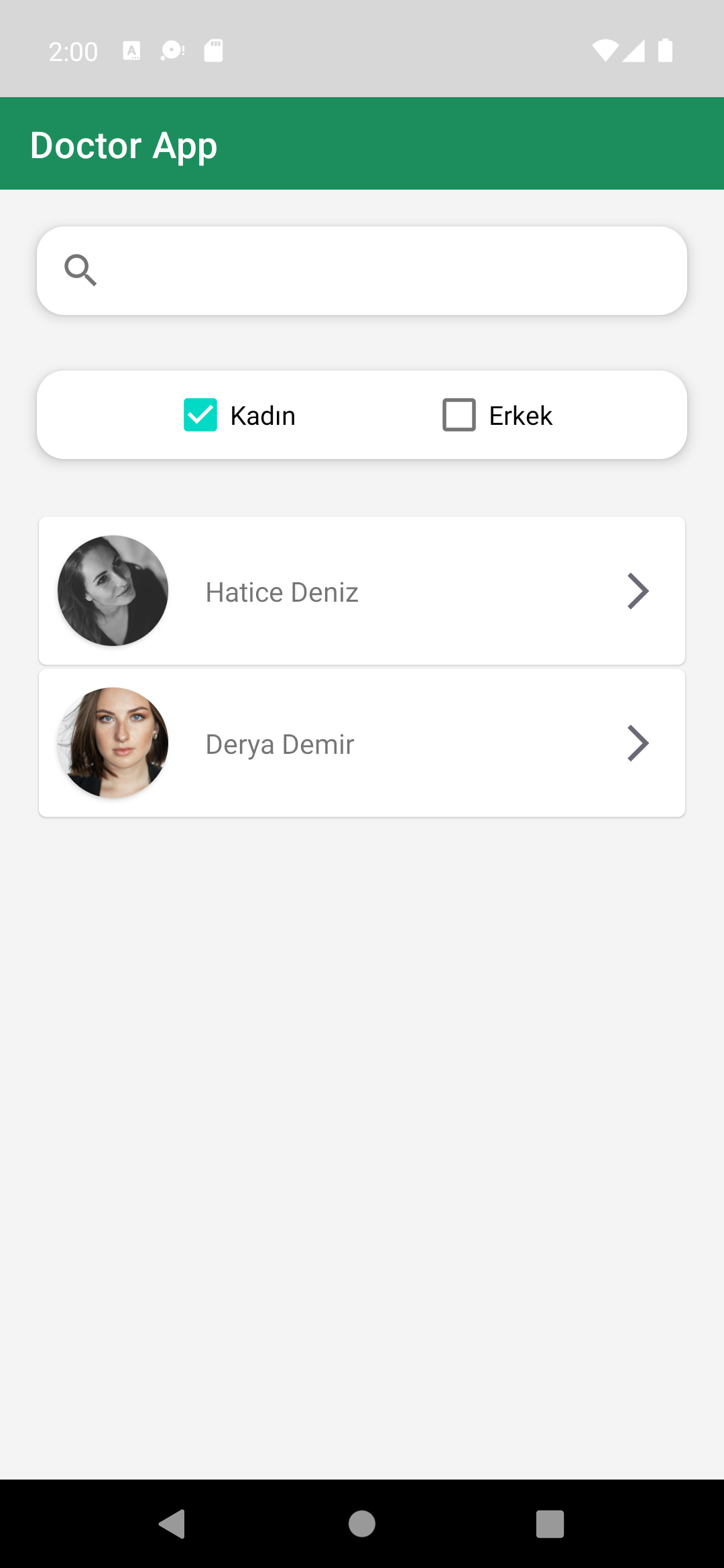Check the Erkek checkbox
Viewport: 724px width, 1568px height.
[x=459, y=415]
